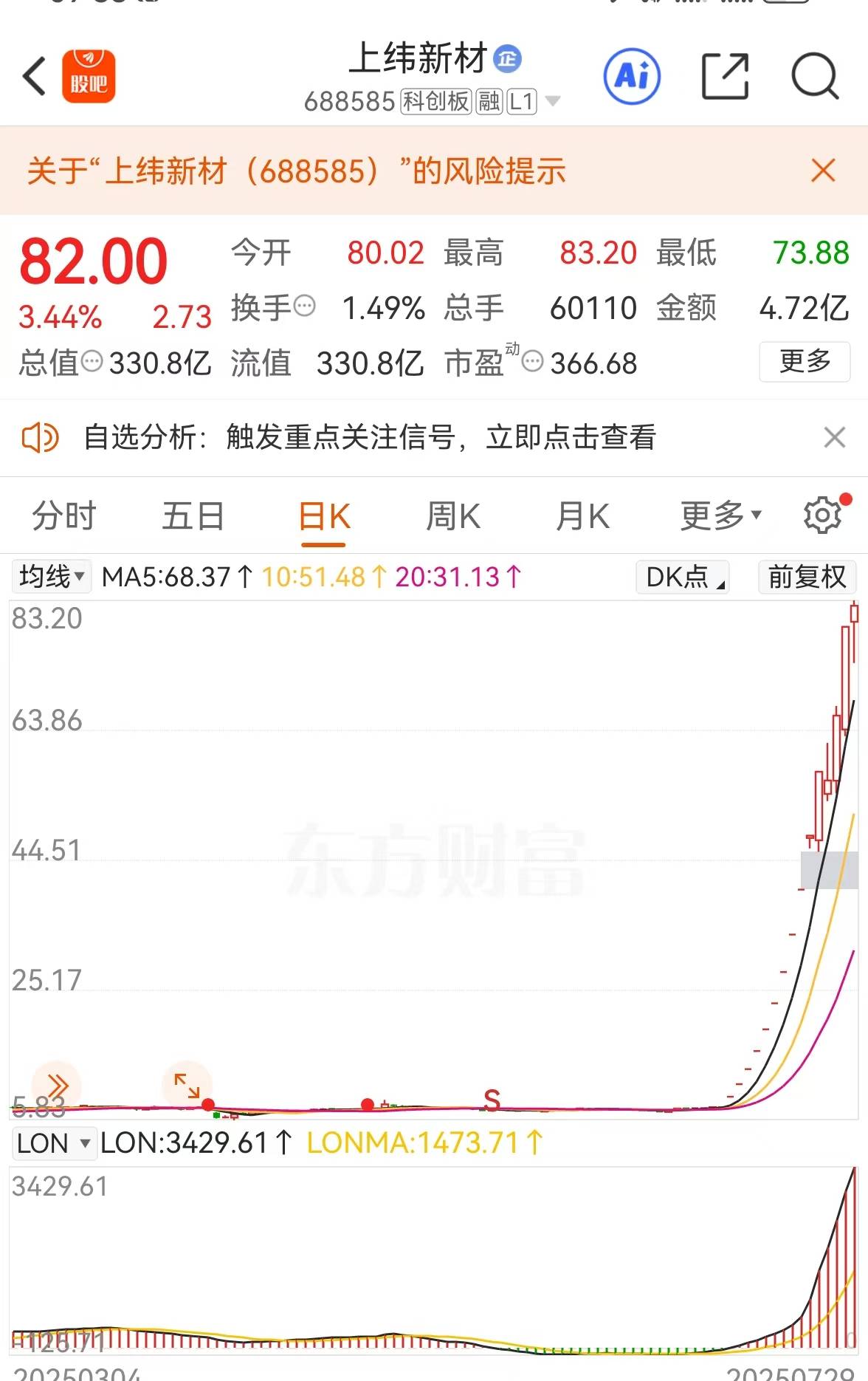This screenshot has height=1381, width=868.
Task: Open the stock search
Action: (x=814, y=76)
